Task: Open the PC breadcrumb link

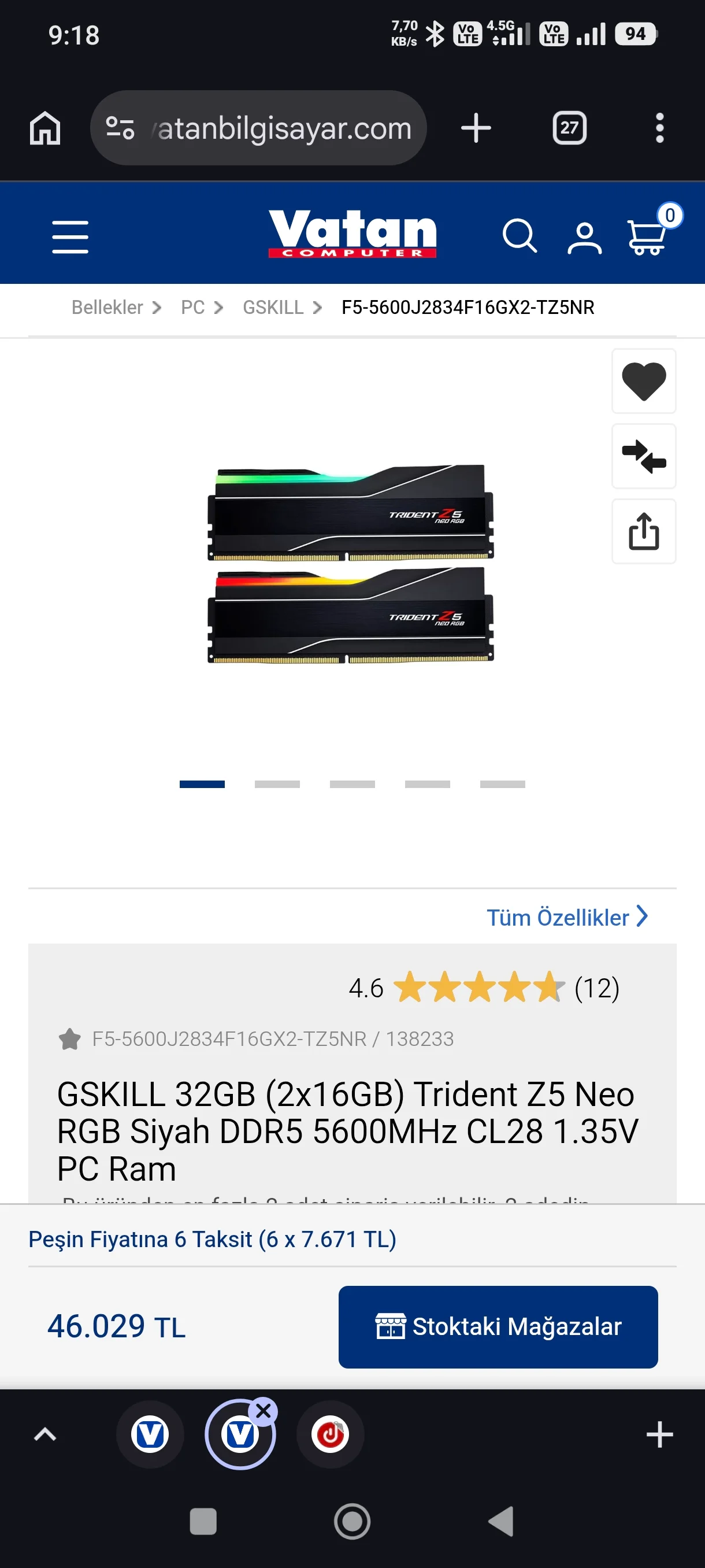Action: pos(193,308)
